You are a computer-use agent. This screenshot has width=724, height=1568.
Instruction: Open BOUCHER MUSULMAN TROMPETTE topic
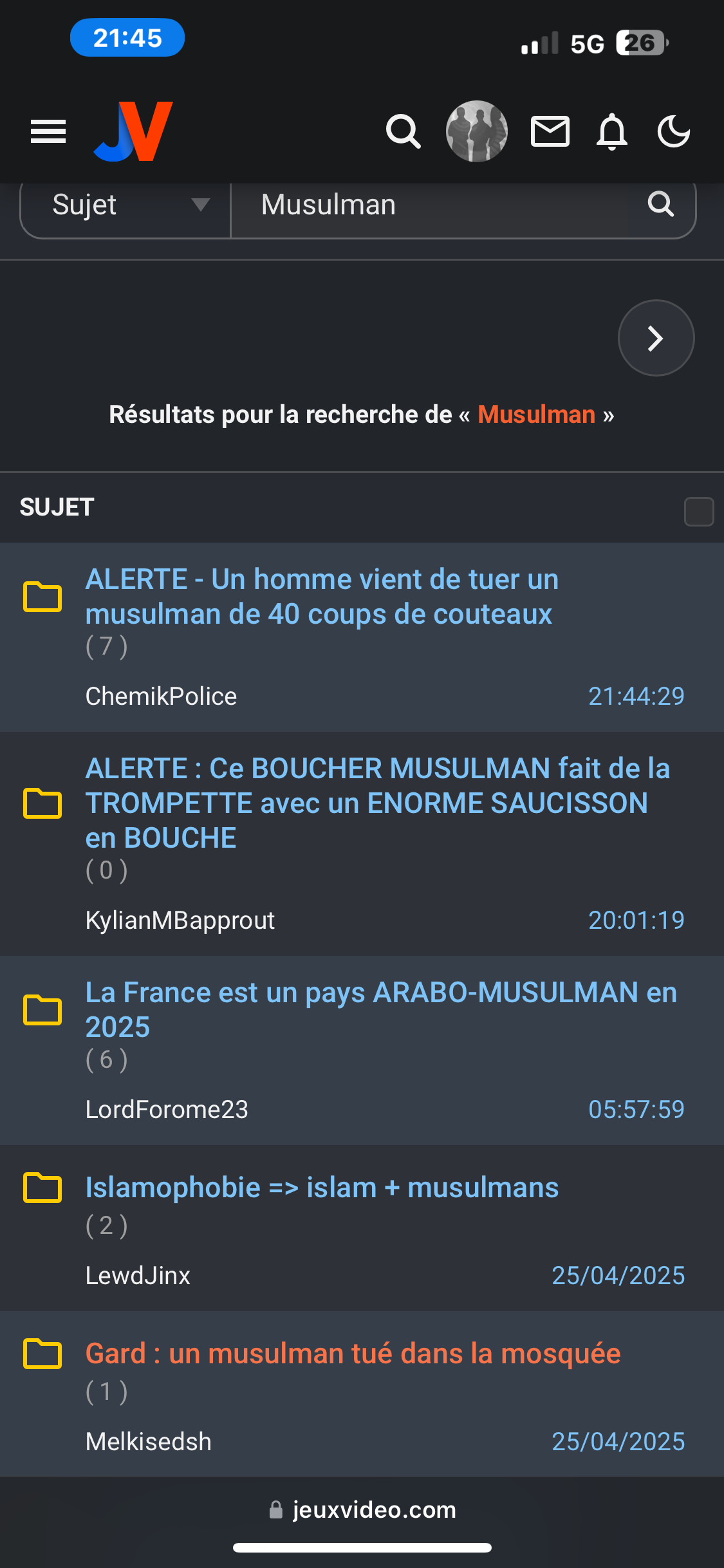[x=378, y=803]
